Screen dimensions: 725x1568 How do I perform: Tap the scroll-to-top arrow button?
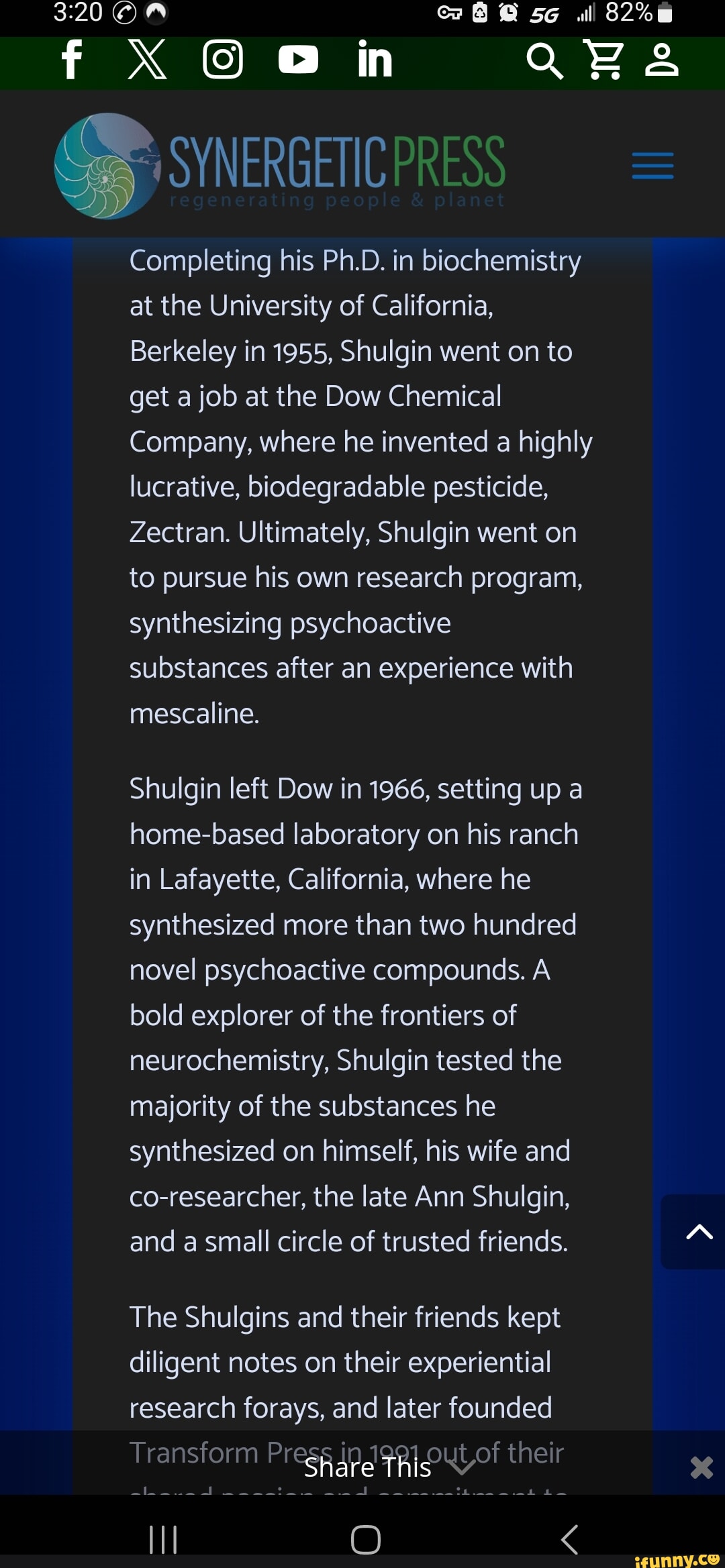point(698,1232)
